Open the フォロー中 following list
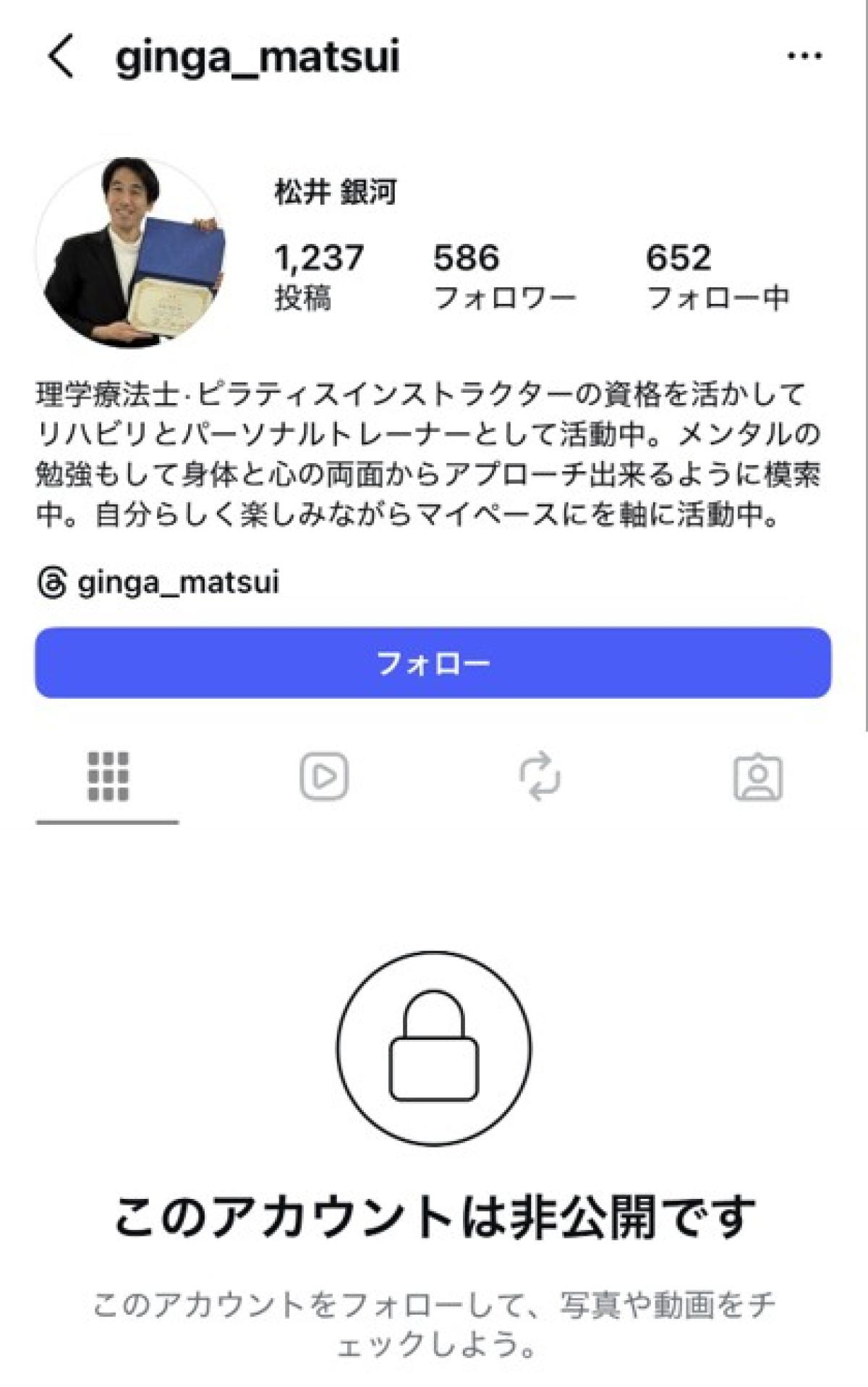 716,276
